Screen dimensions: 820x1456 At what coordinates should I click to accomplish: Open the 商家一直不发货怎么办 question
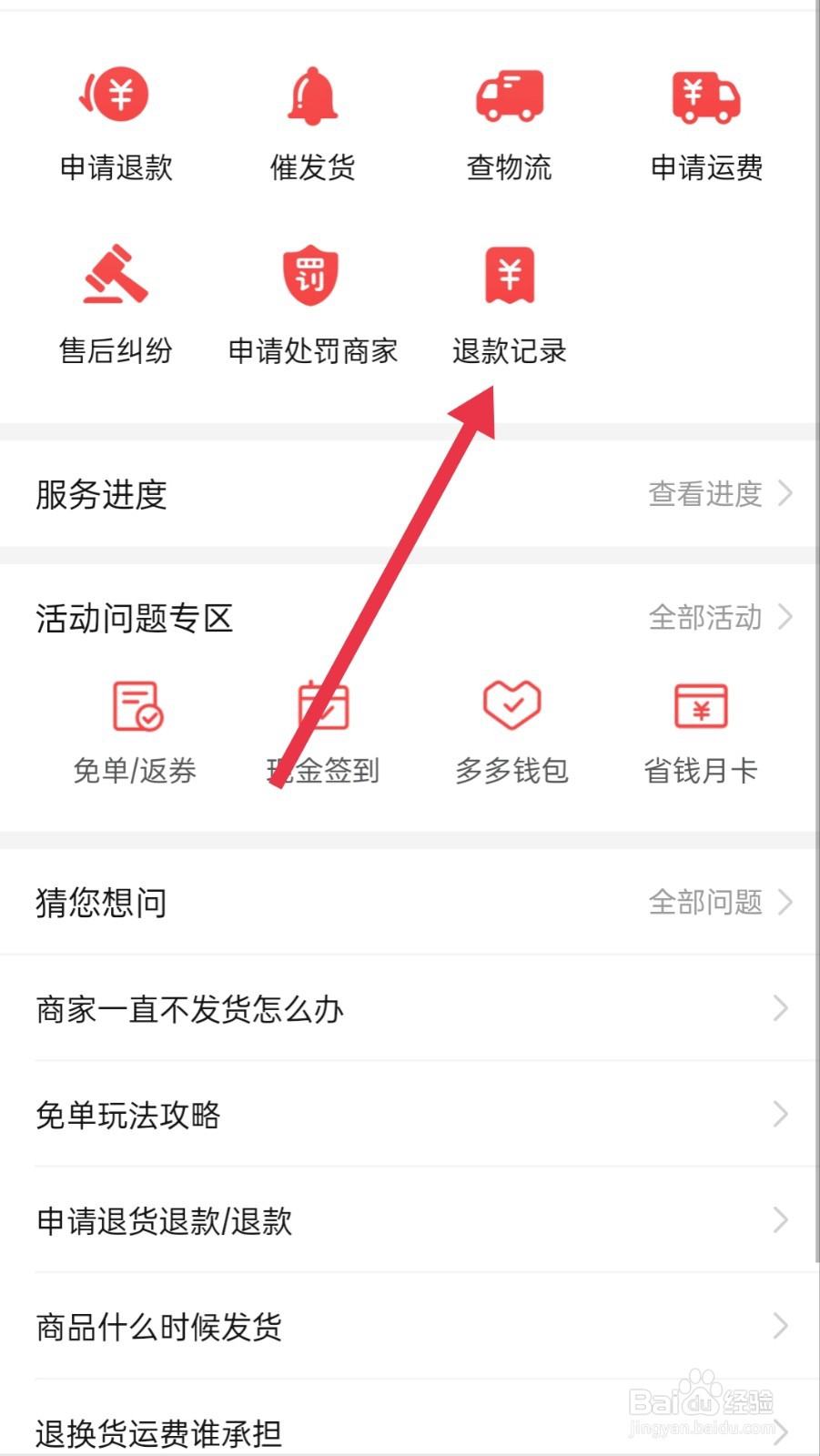tap(410, 1009)
